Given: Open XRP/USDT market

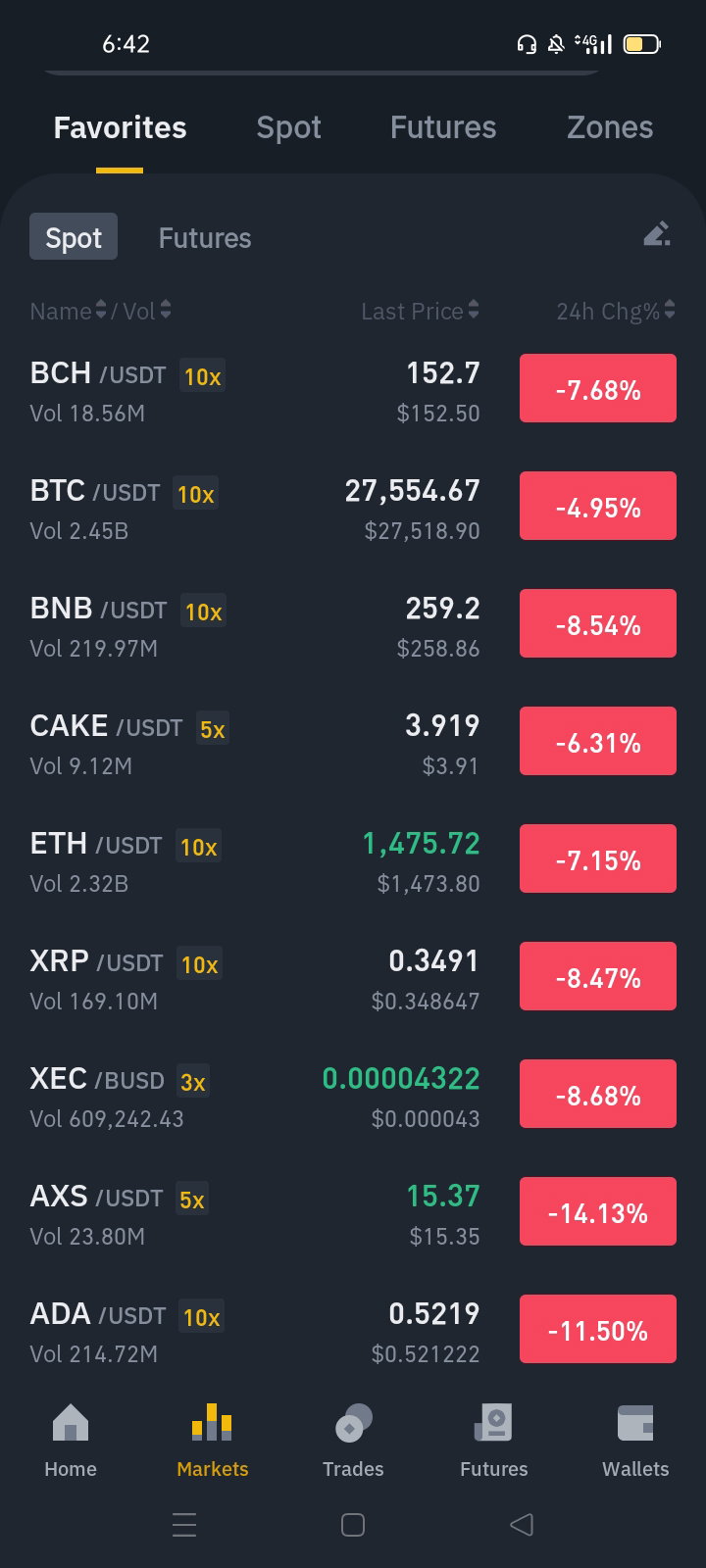Looking at the screenshot, I should tap(353, 978).
